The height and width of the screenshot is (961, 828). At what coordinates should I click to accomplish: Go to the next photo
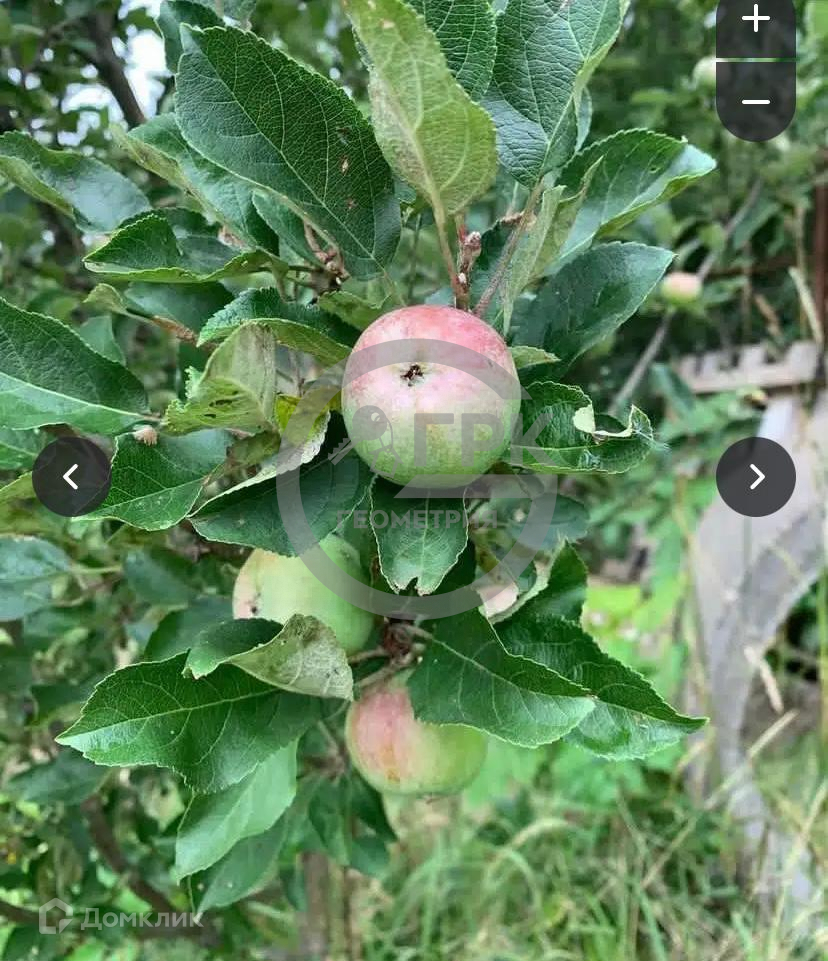756,477
